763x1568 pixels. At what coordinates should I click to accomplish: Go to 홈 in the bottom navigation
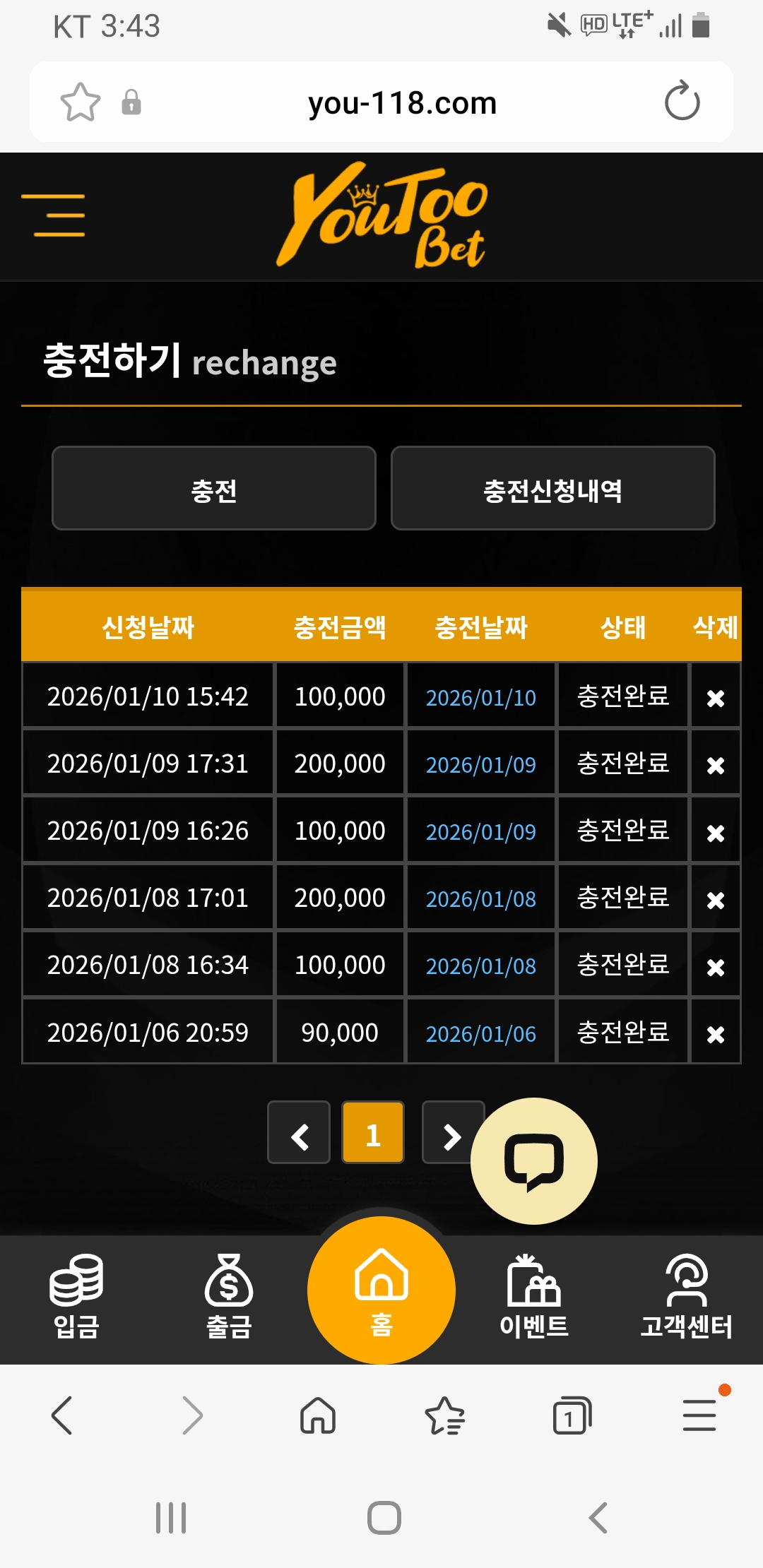click(381, 1291)
